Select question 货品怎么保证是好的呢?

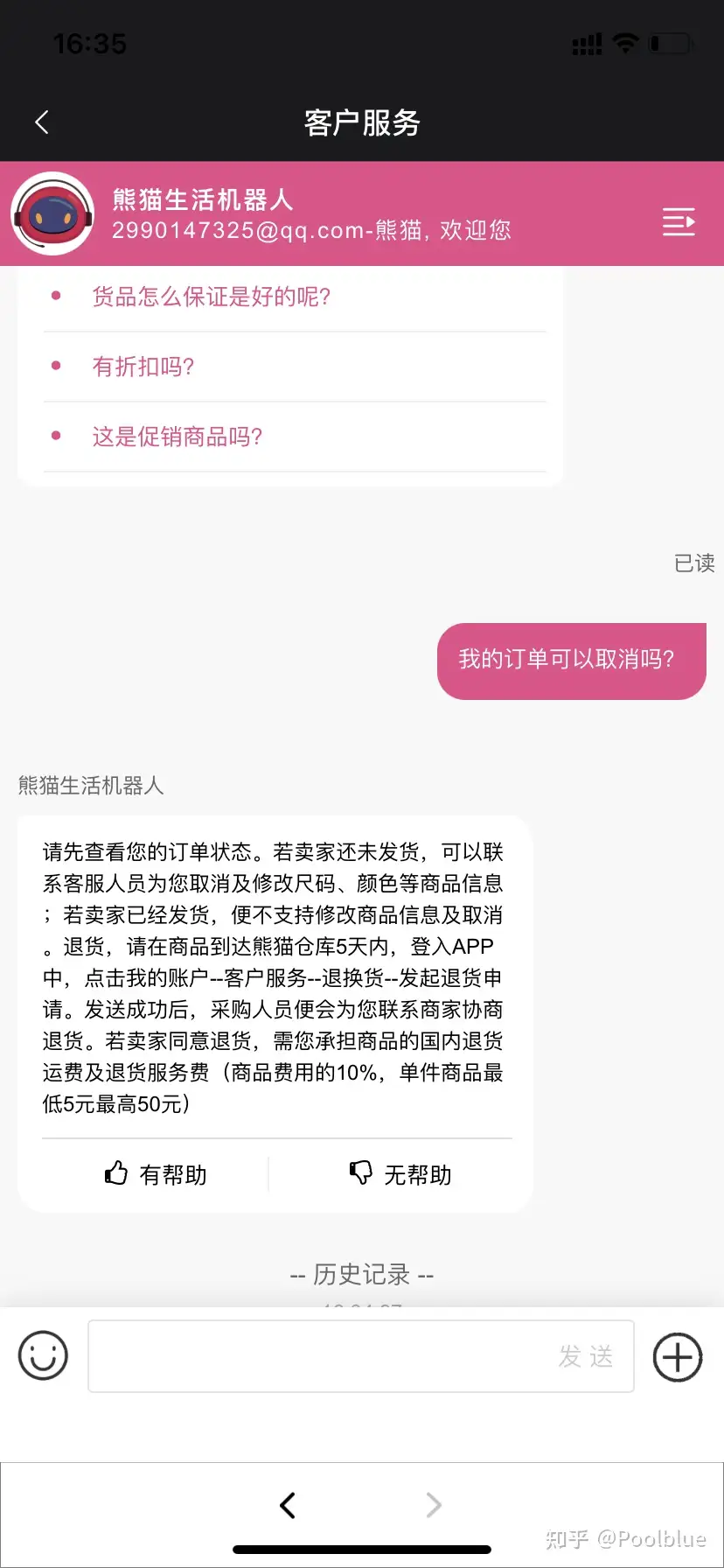coord(212,297)
